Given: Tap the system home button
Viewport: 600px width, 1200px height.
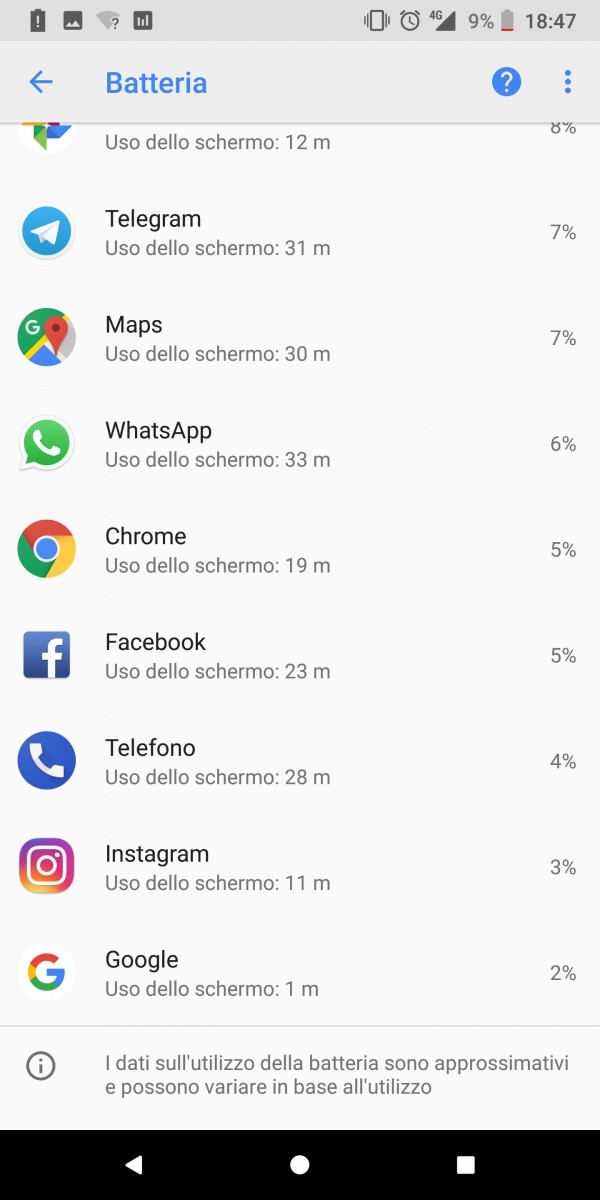Looking at the screenshot, I should pos(299,1165).
